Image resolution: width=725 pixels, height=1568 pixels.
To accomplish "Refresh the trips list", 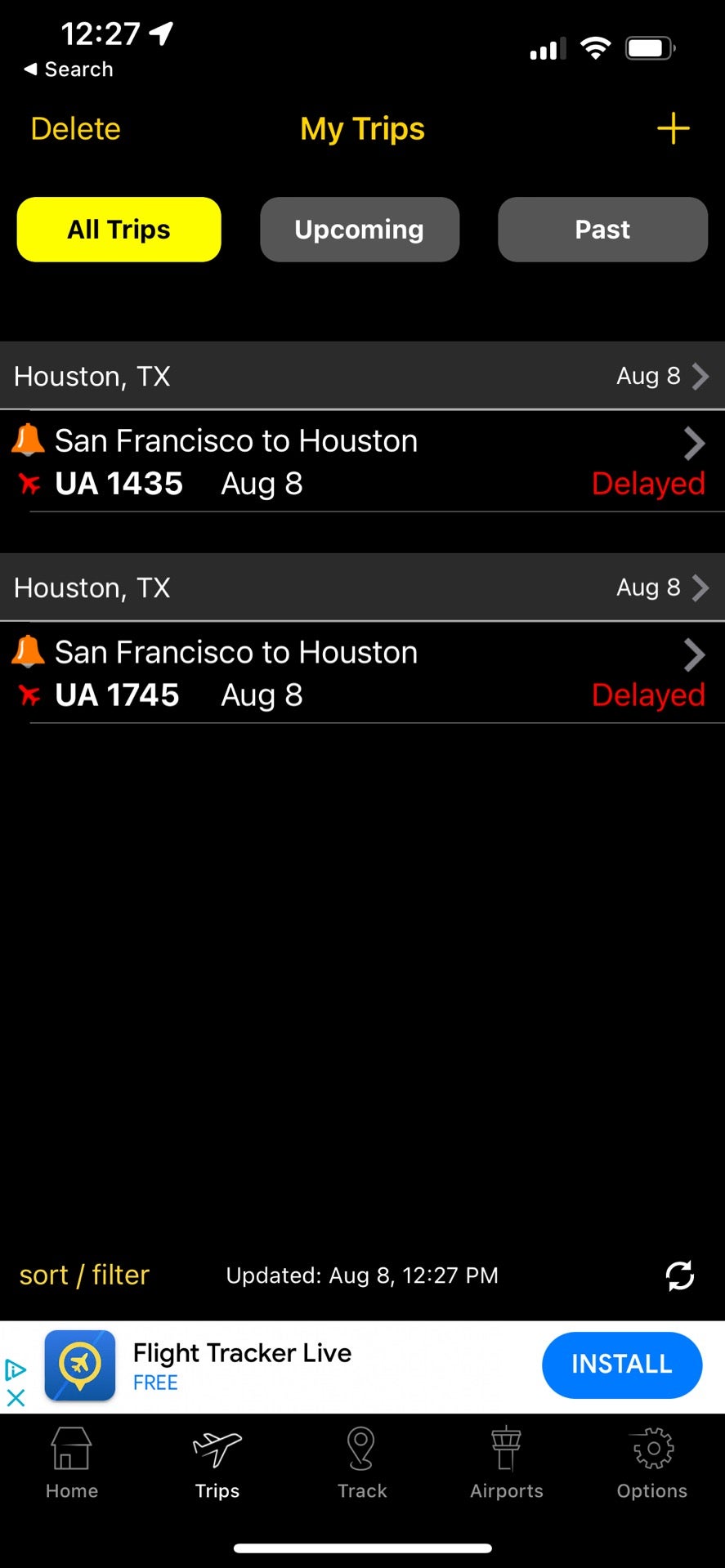I will tap(679, 1275).
